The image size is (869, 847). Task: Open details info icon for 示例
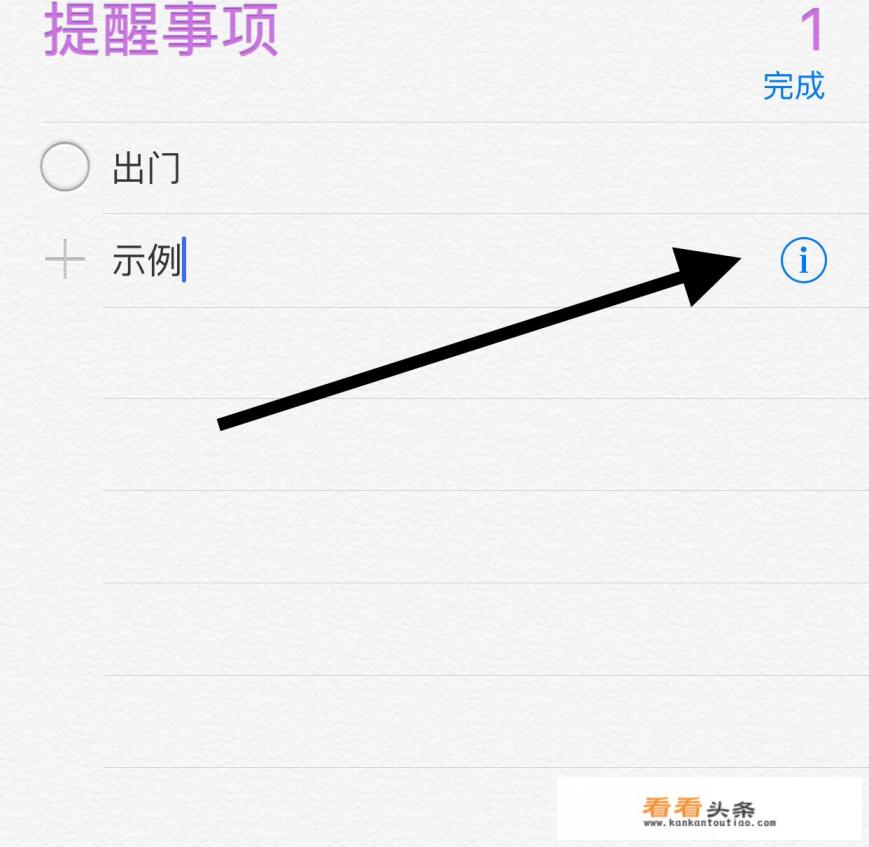pyautogui.click(x=803, y=262)
